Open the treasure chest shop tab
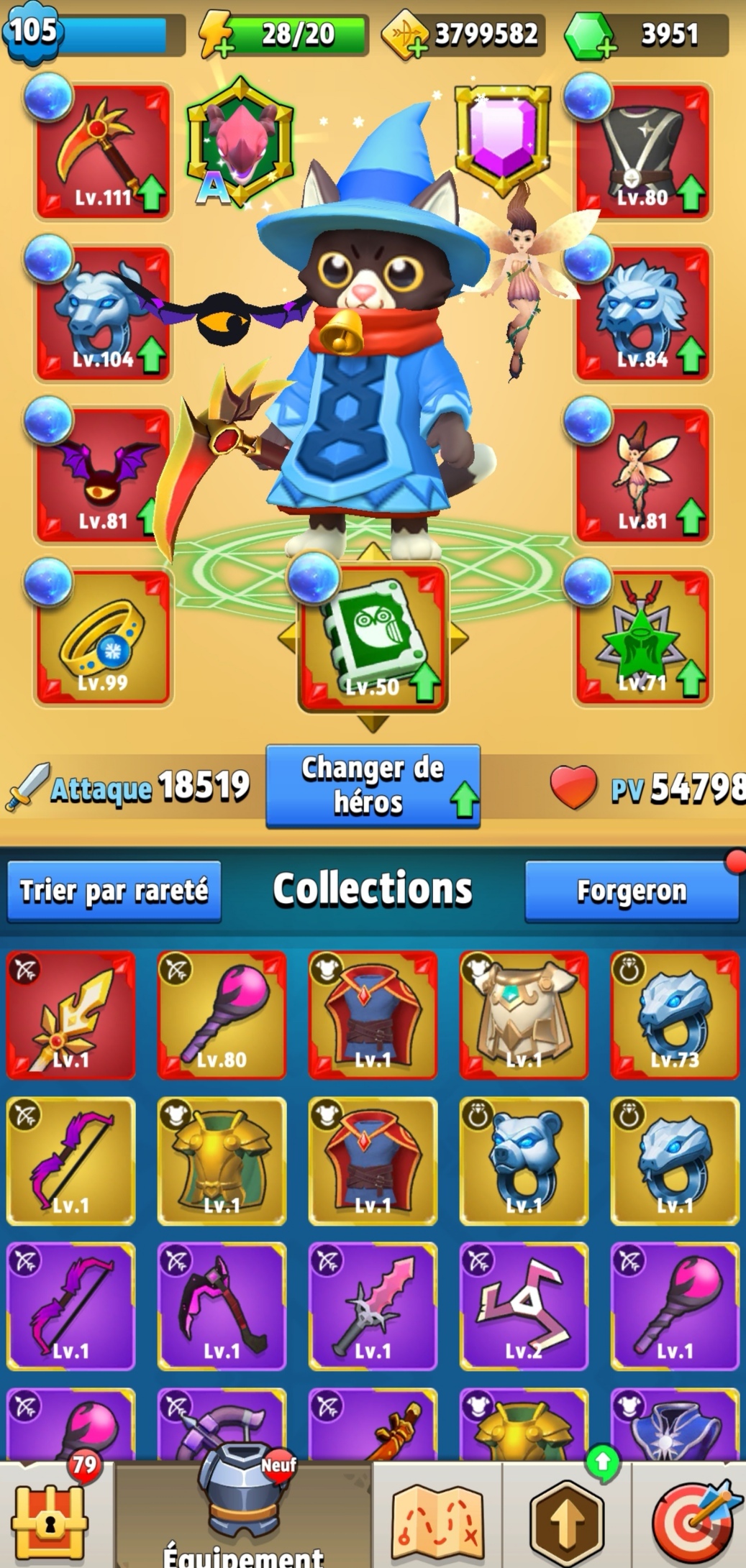 tap(49, 1518)
